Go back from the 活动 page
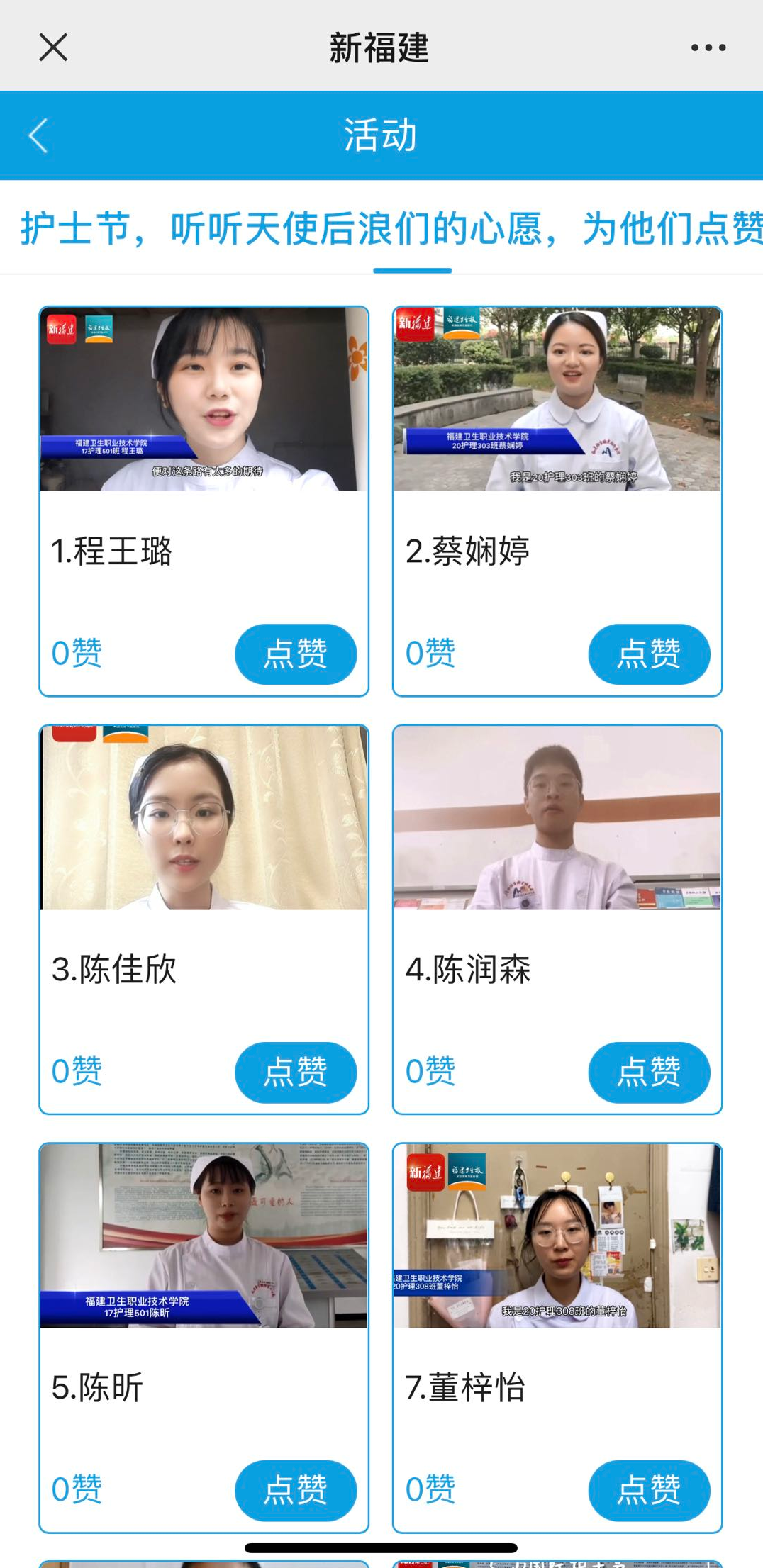763x1568 pixels. point(38,135)
